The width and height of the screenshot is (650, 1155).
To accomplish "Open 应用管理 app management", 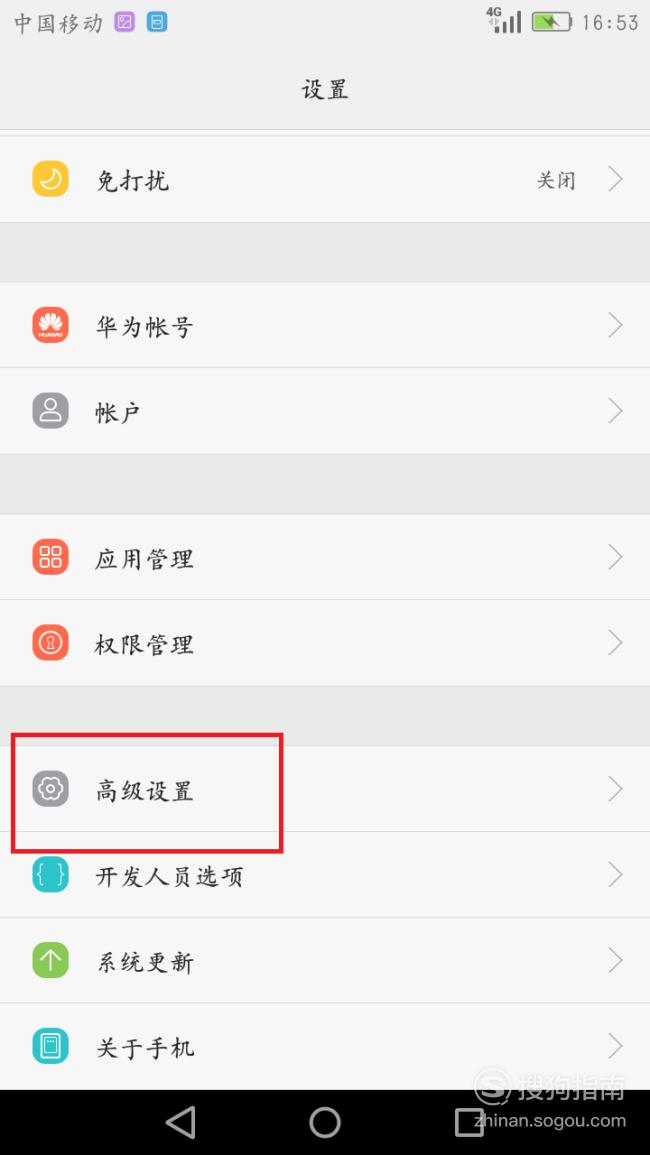I will 325,557.
